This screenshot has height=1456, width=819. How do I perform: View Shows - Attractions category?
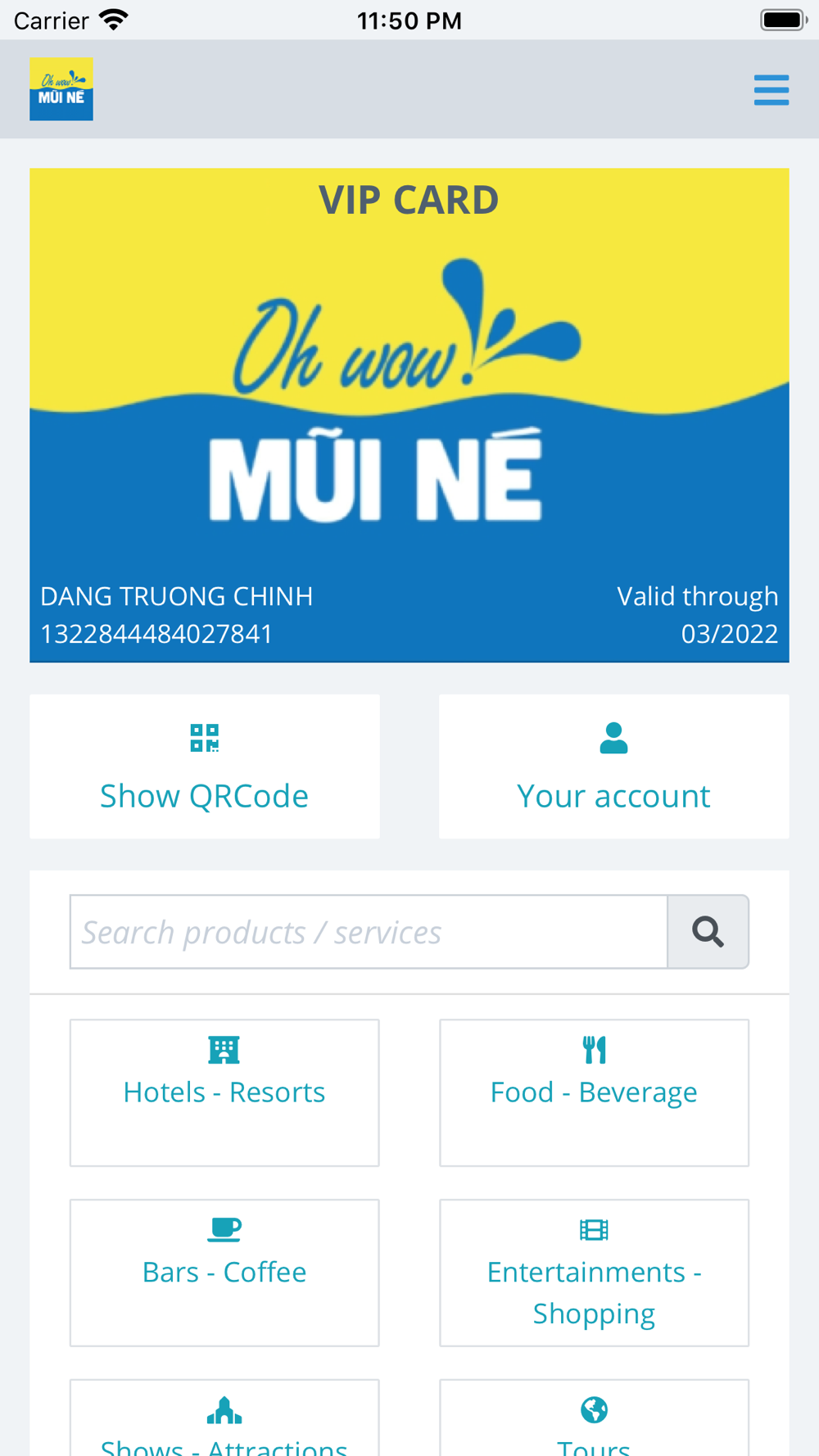[224, 1418]
